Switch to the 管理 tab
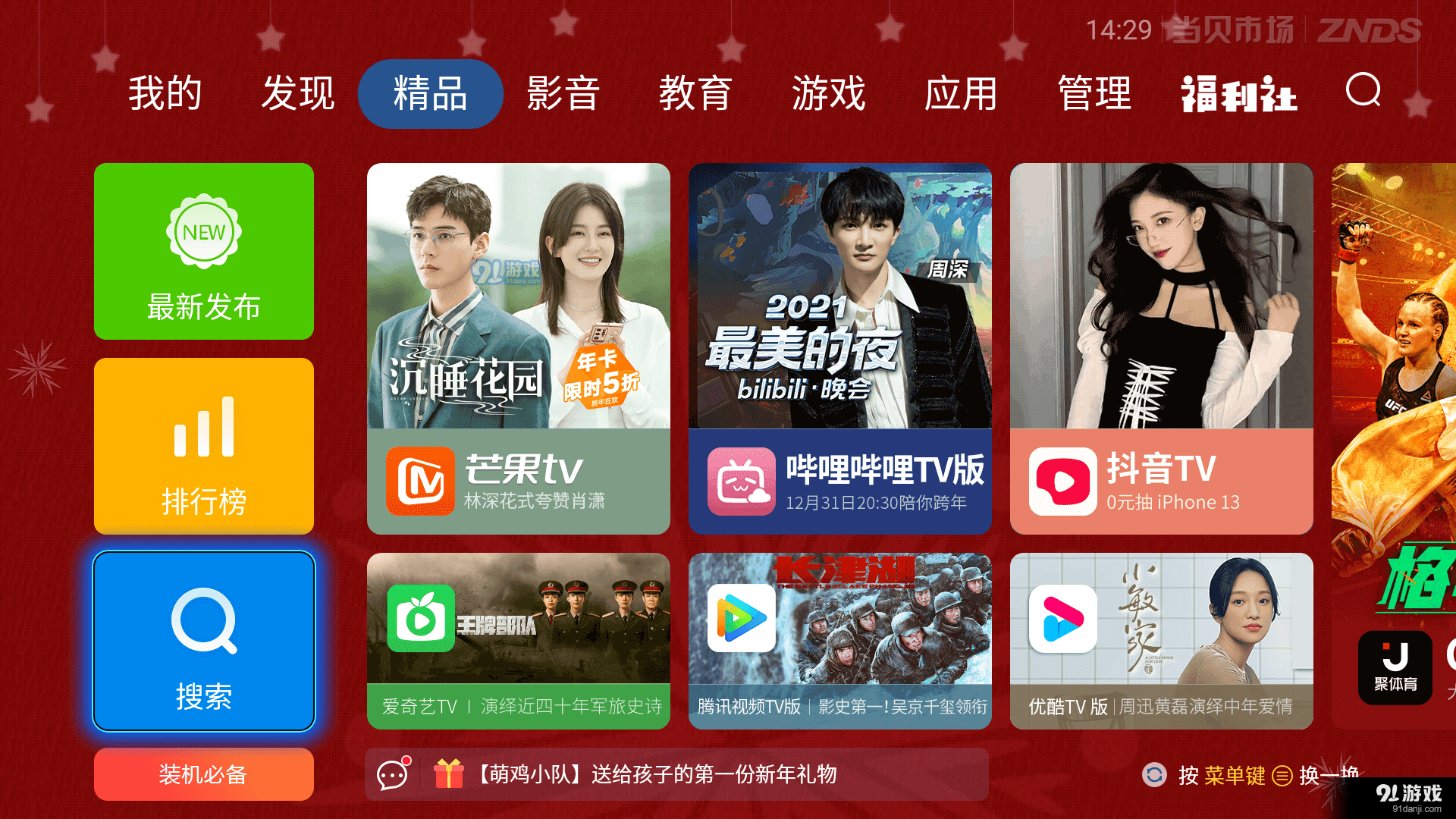The image size is (1456, 819). [1094, 94]
